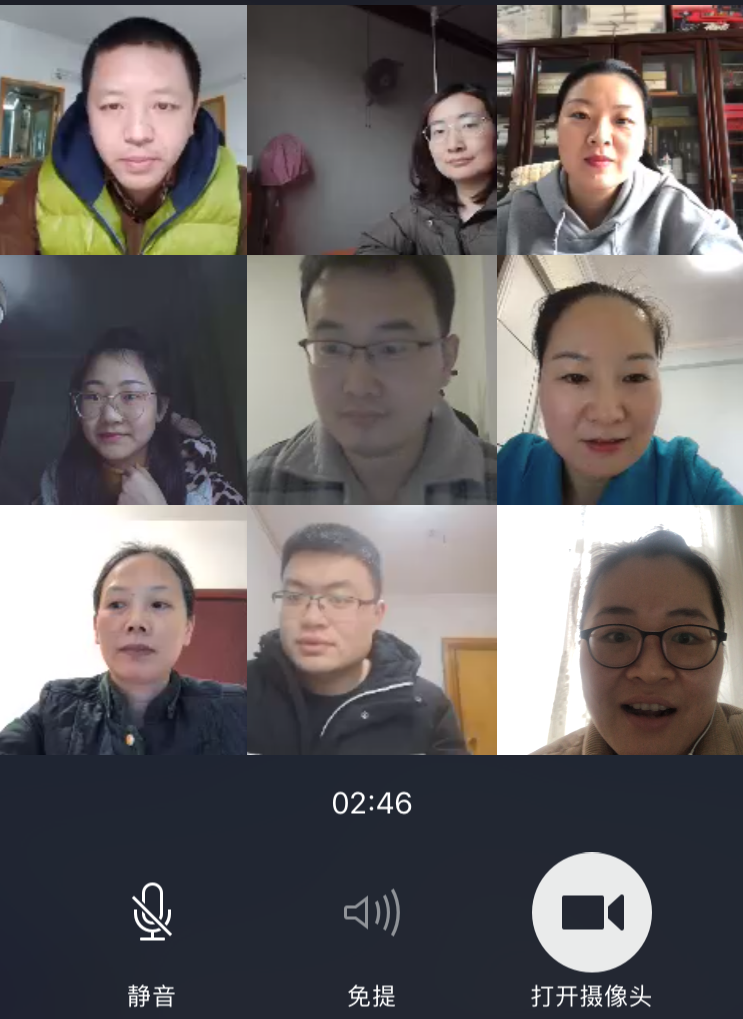The image size is (743, 1019).
Task: Open video tile of woman in teal top
Action: (x=620, y=380)
